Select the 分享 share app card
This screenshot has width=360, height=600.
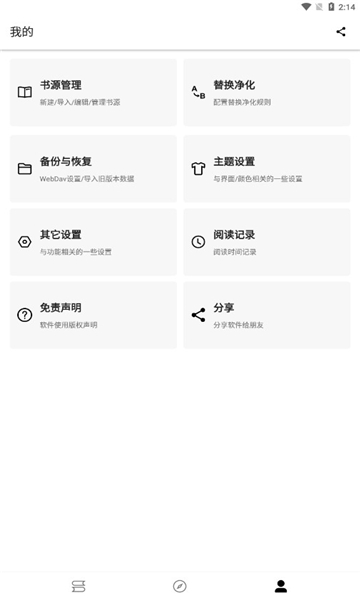pos(267,315)
